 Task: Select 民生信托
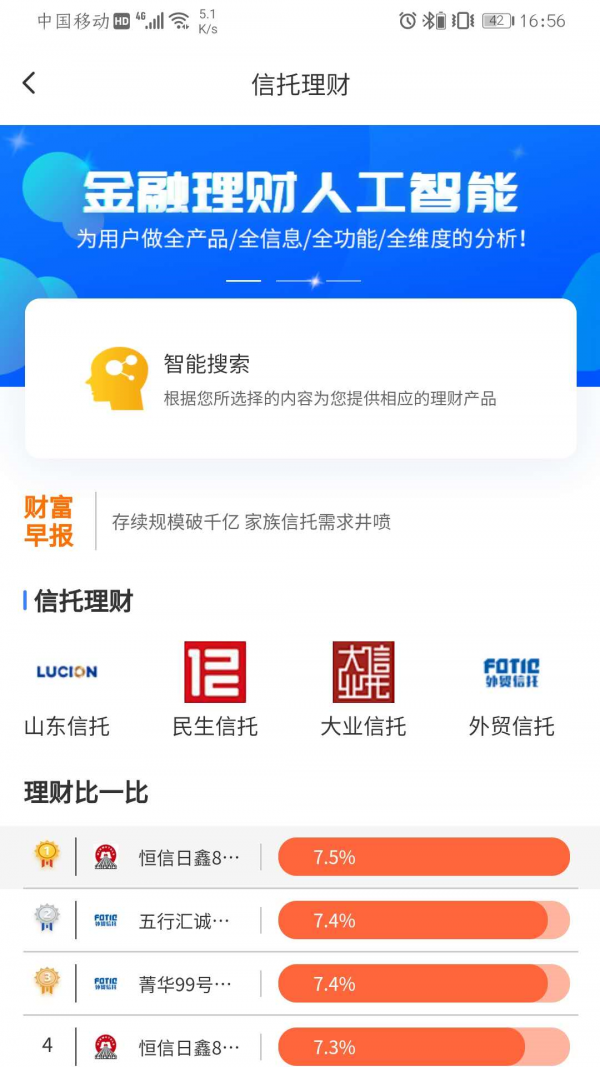click(215, 690)
